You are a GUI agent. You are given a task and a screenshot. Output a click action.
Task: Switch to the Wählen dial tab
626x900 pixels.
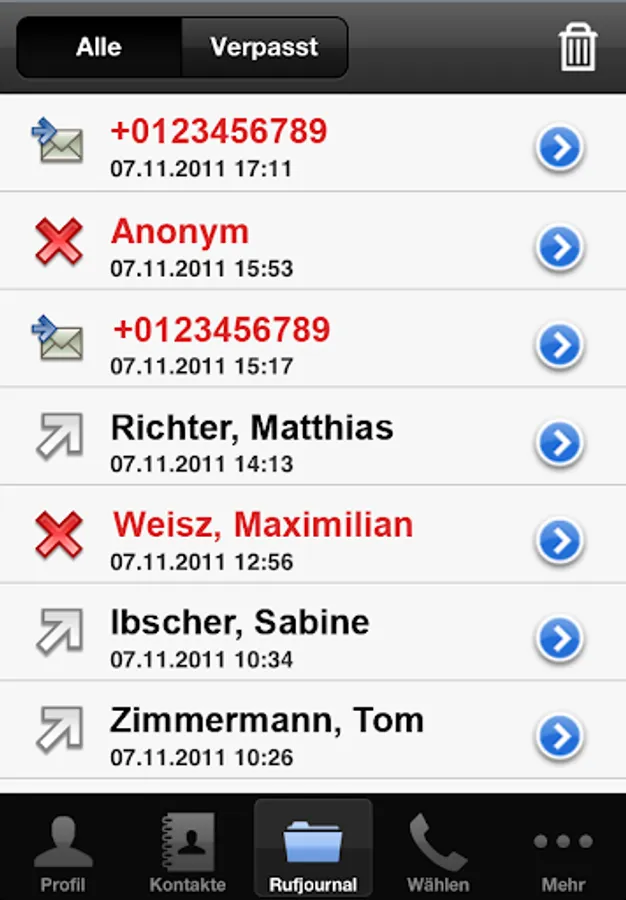(x=438, y=852)
